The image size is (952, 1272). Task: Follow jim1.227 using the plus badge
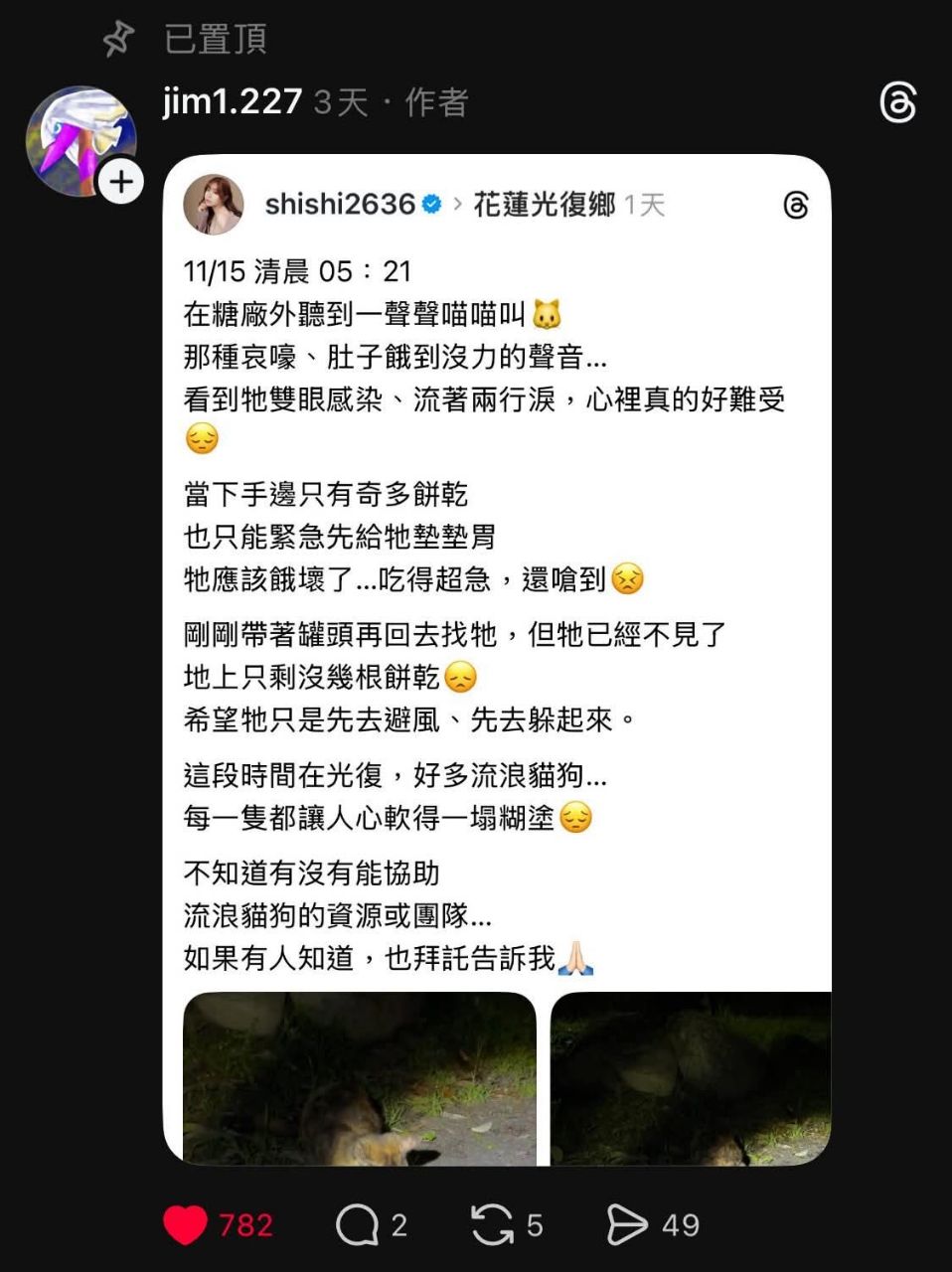click(121, 182)
